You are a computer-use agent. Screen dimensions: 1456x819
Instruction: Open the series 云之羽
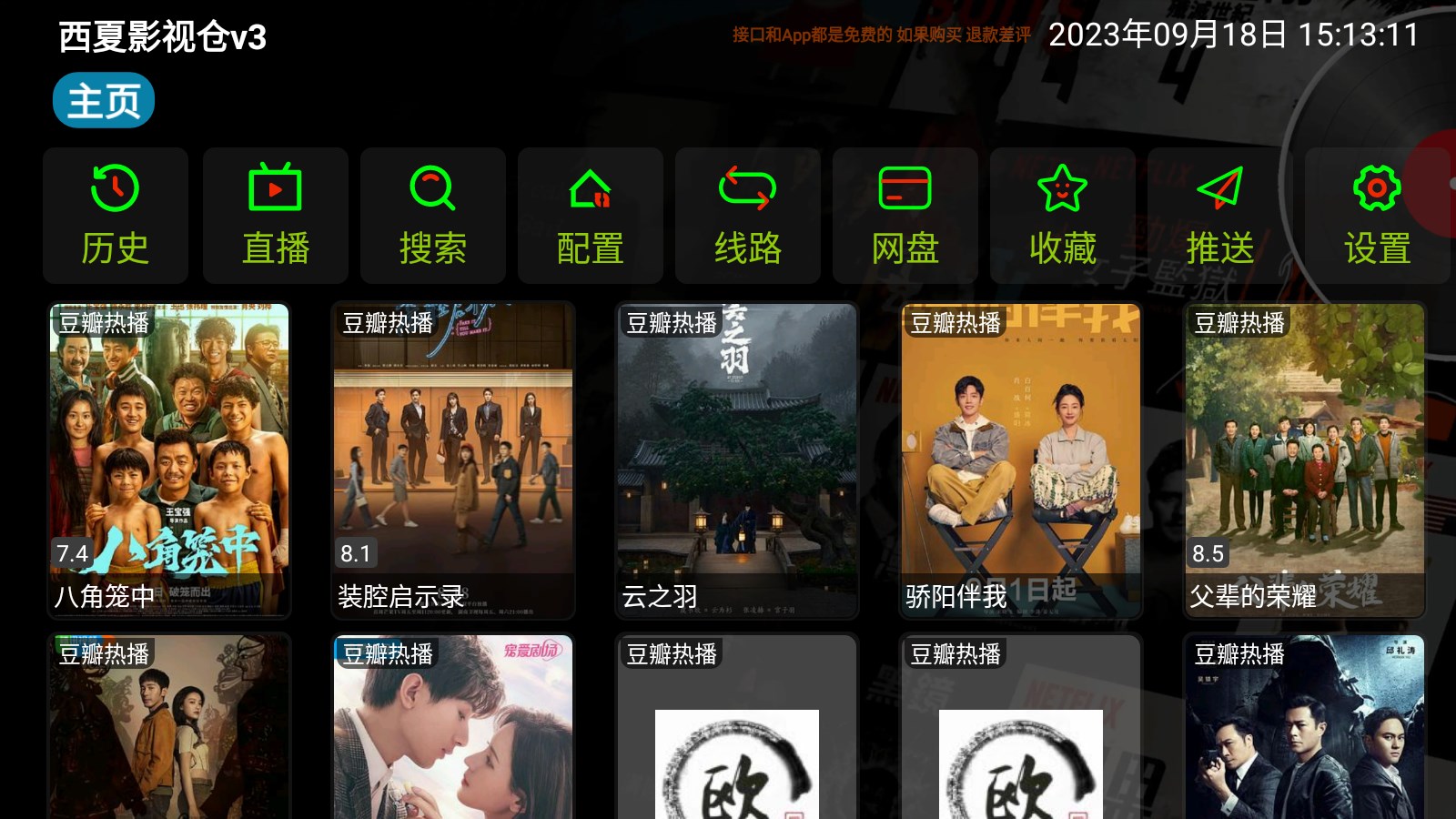(737, 460)
